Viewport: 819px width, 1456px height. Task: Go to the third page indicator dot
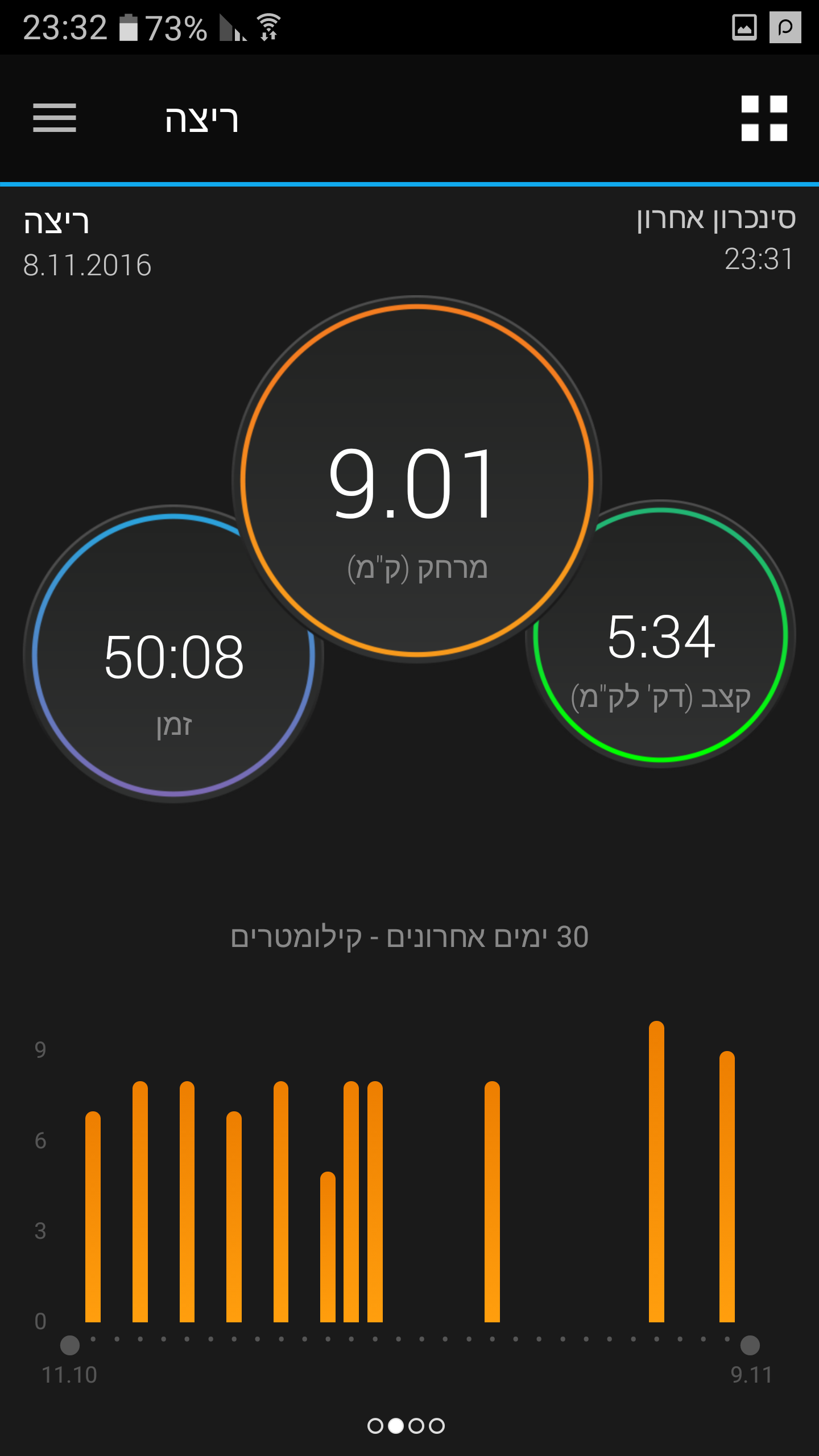coord(416,1426)
